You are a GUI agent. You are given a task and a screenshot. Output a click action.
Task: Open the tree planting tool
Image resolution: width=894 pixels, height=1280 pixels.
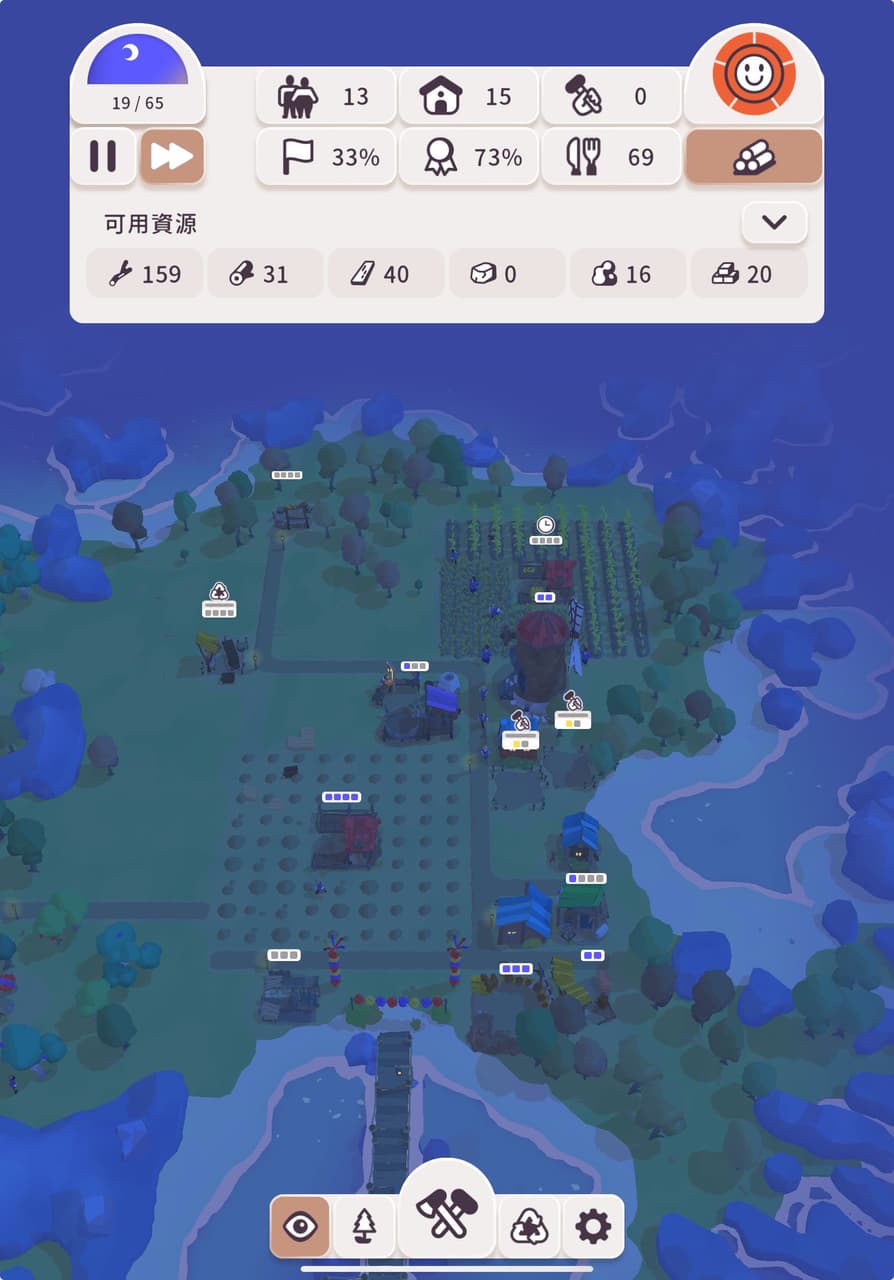pos(363,1226)
